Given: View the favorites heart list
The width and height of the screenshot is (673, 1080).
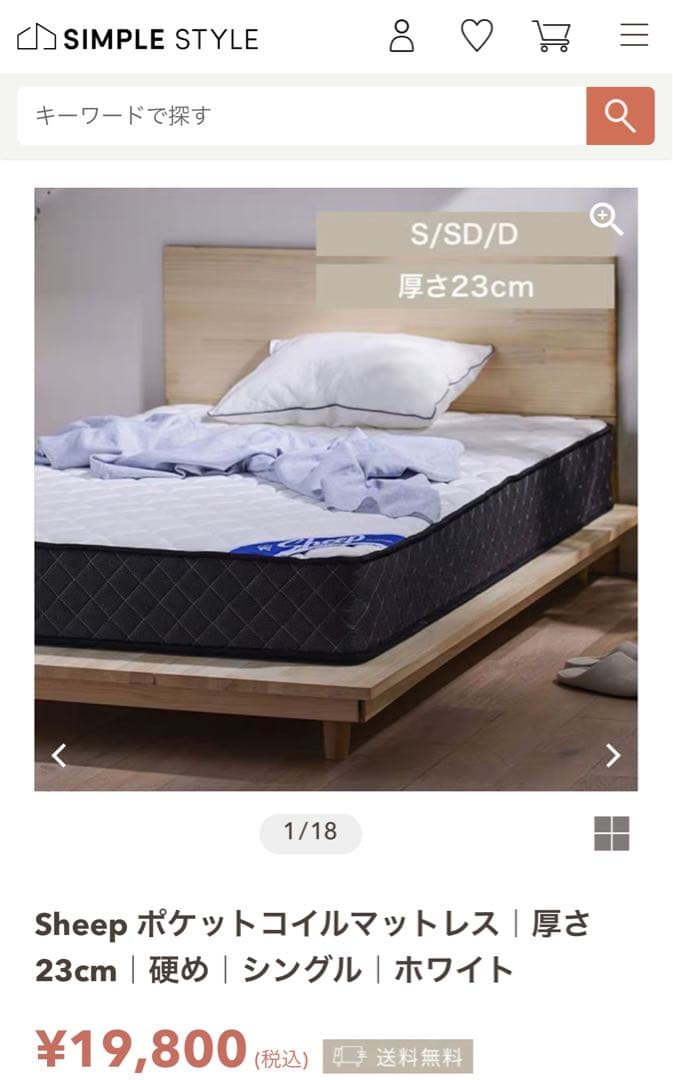Looking at the screenshot, I should pos(476,36).
